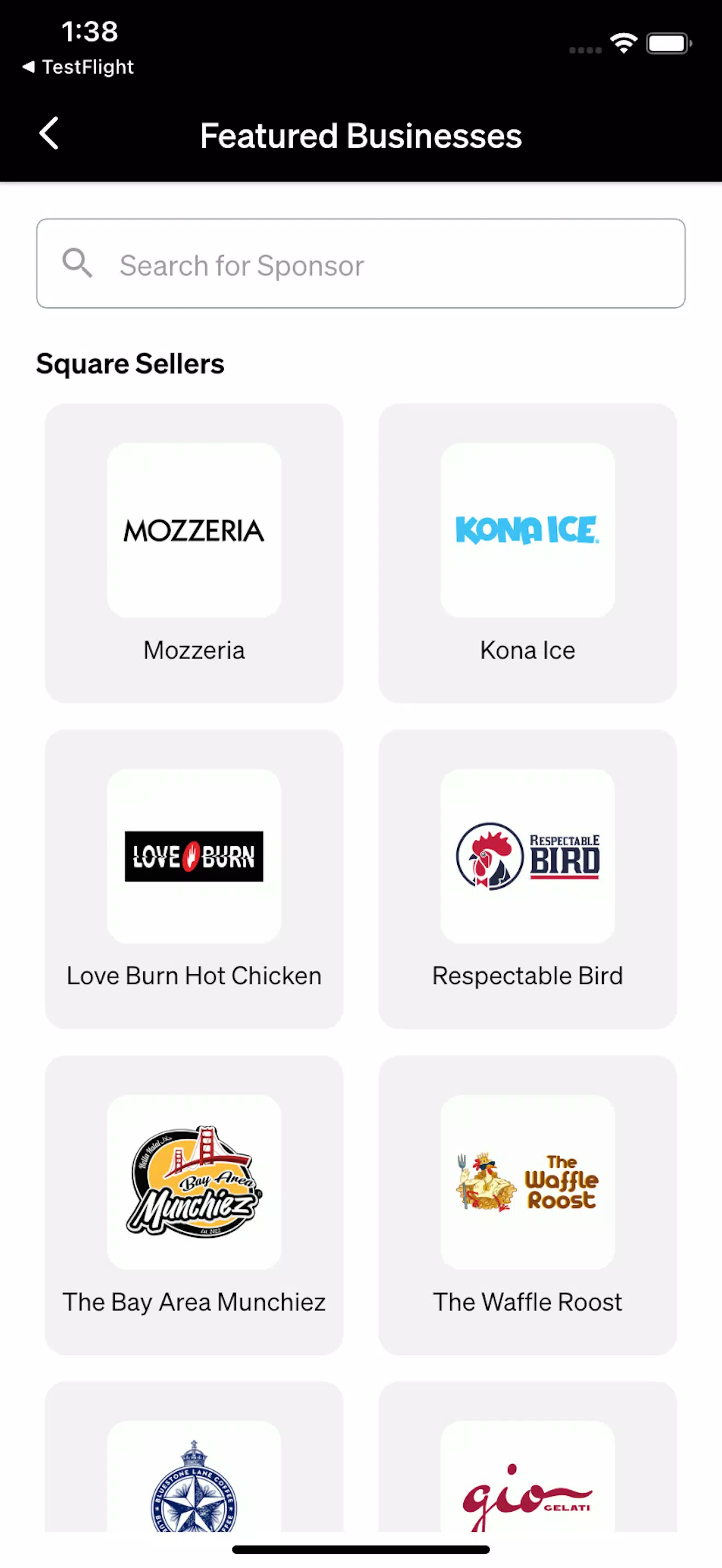The width and height of the screenshot is (722, 1568).
Task: Select the Respectable Bird card
Action: [527, 879]
